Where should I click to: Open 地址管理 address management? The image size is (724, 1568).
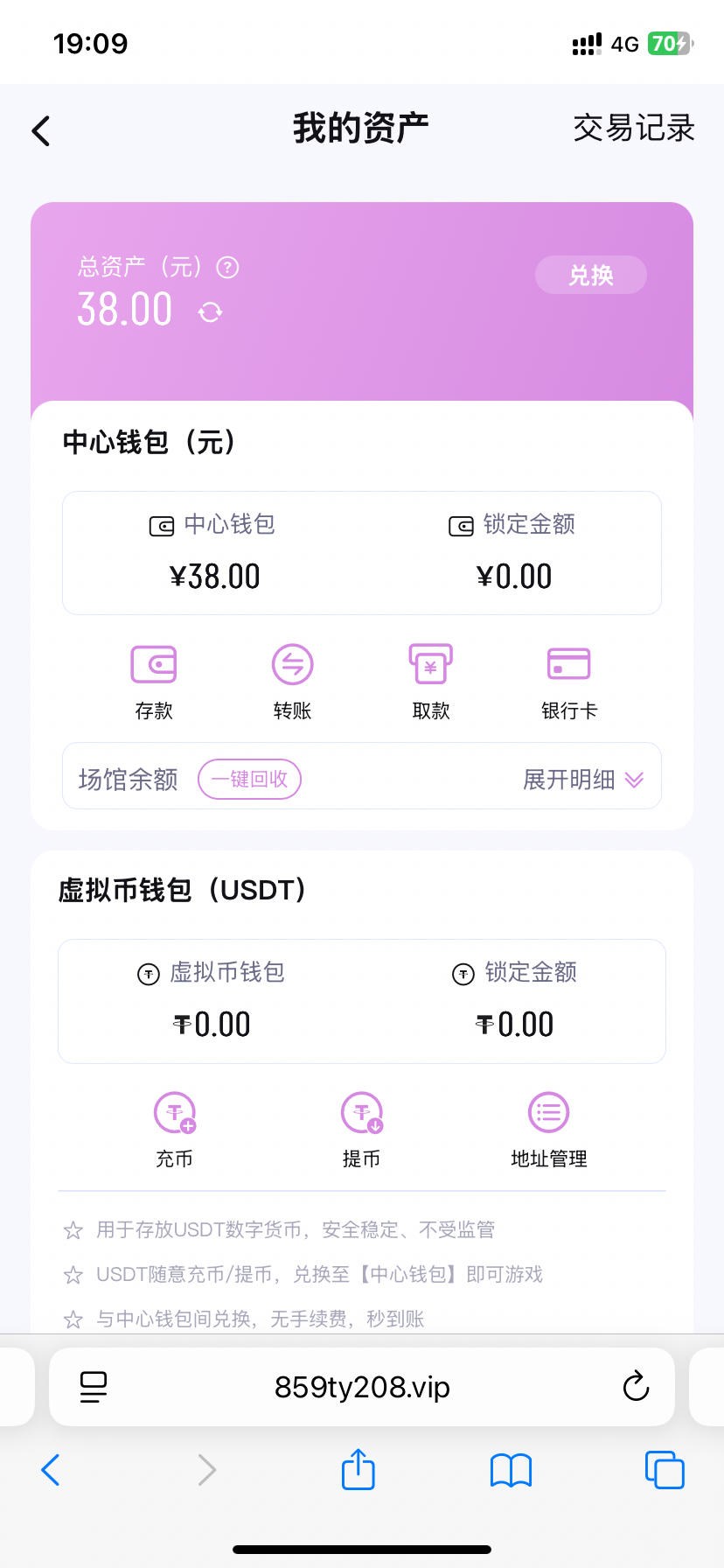549,1130
